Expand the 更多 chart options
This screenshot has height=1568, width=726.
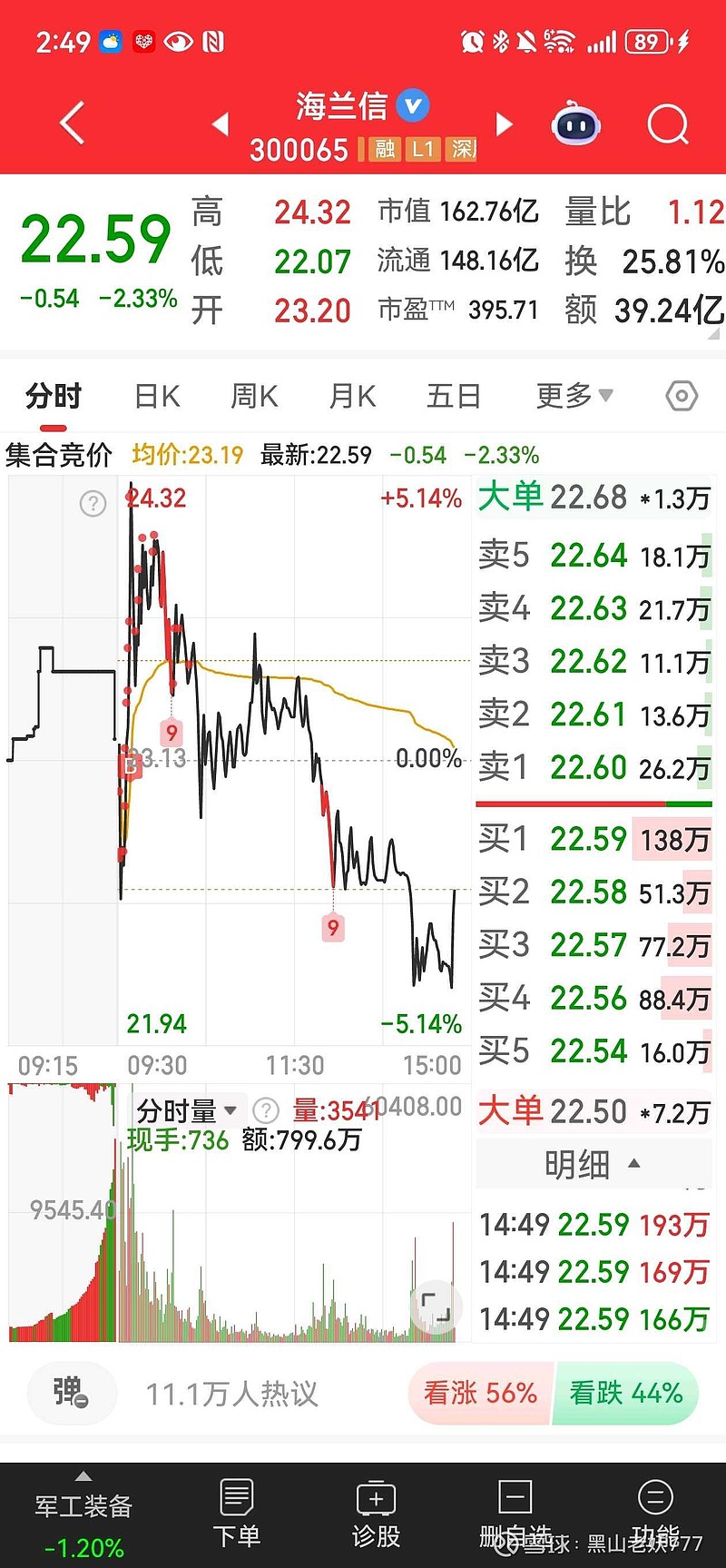[x=574, y=396]
